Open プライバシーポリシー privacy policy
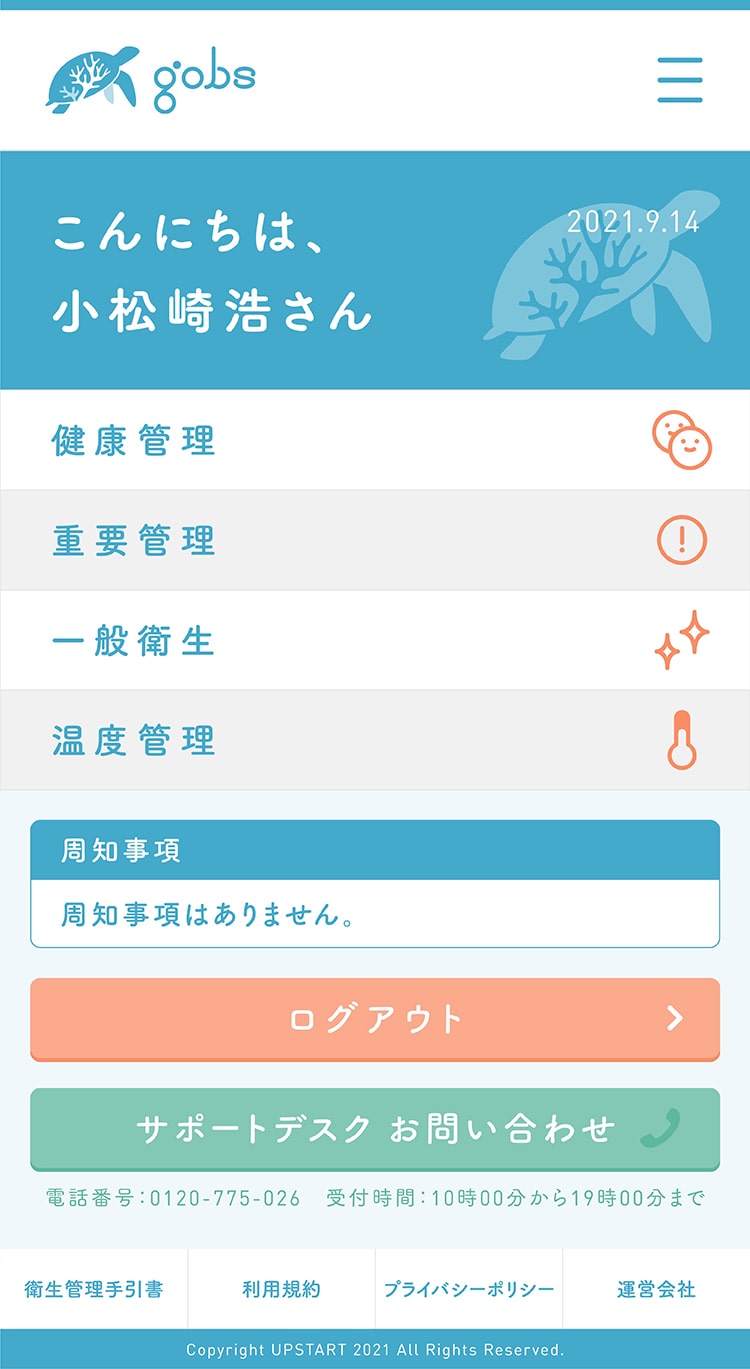 (x=469, y=1289)
